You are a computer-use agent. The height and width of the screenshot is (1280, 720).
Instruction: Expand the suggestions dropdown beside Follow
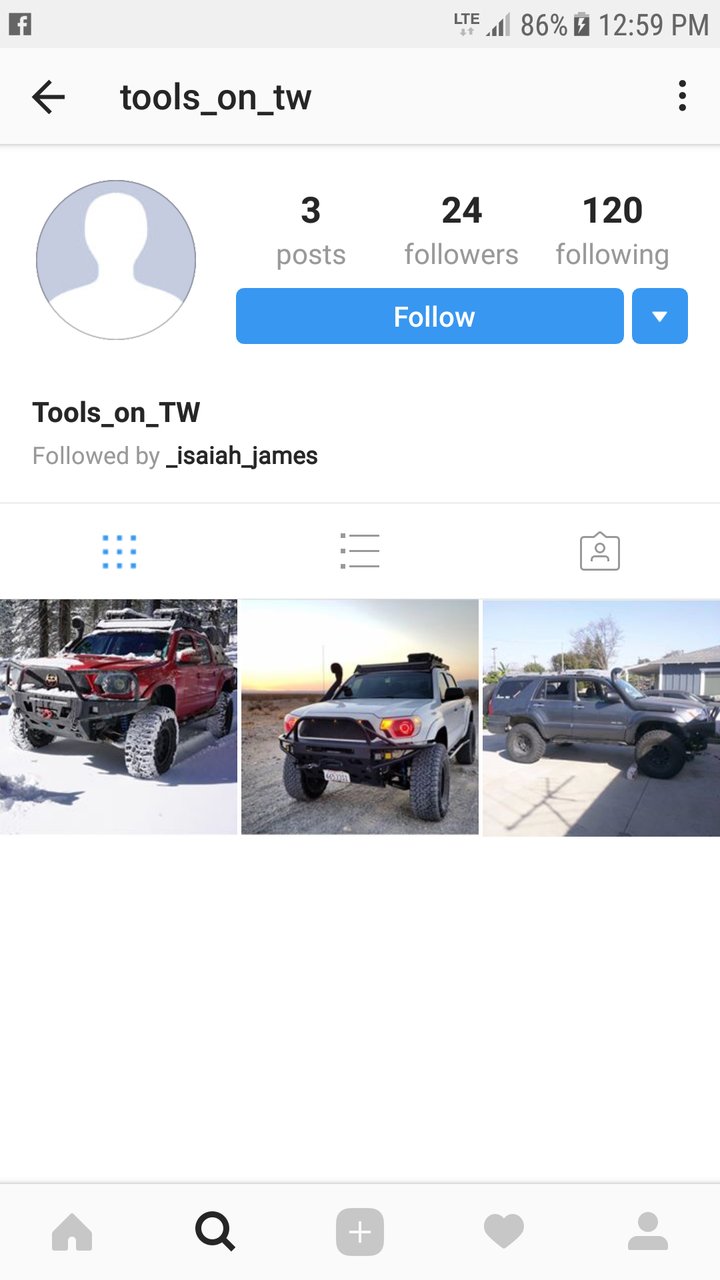click(x=660, y=316)
